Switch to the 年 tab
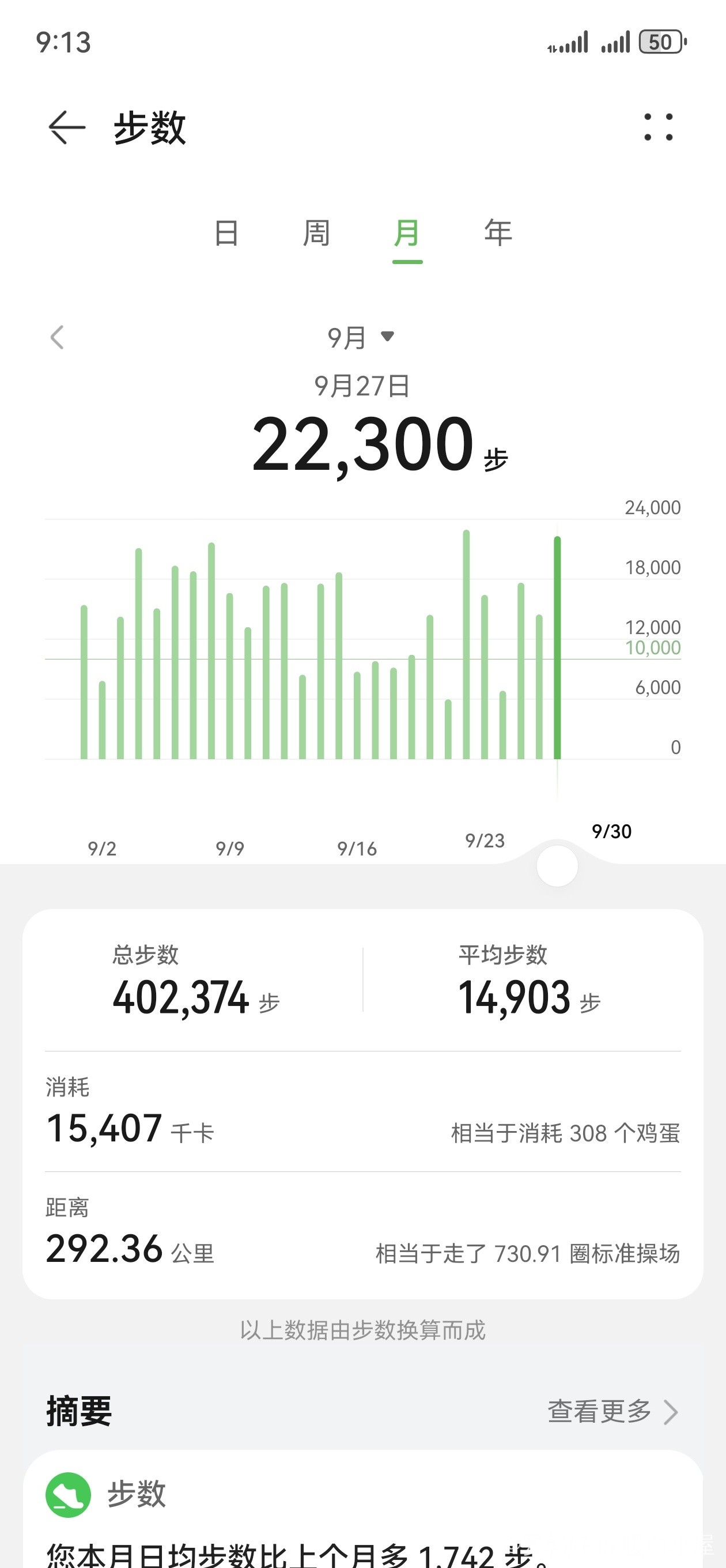Image resolution: width=726 pixels, height=1568 pixels. coord(498,233)
